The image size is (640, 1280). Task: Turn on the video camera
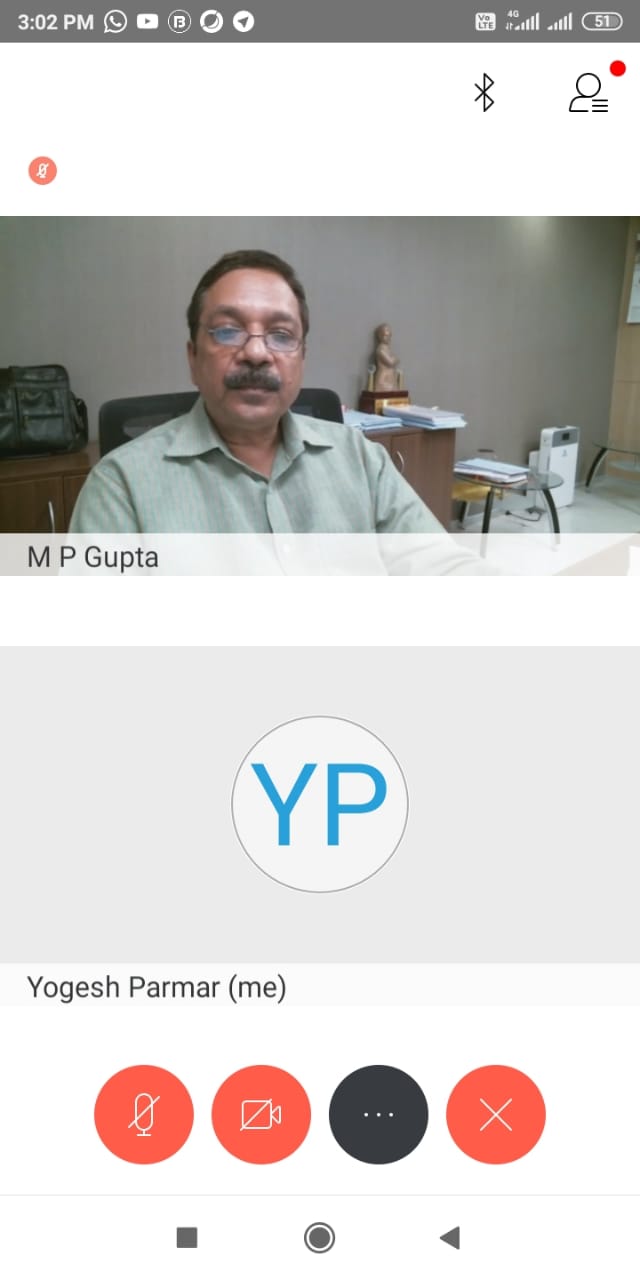point(261,1114)
